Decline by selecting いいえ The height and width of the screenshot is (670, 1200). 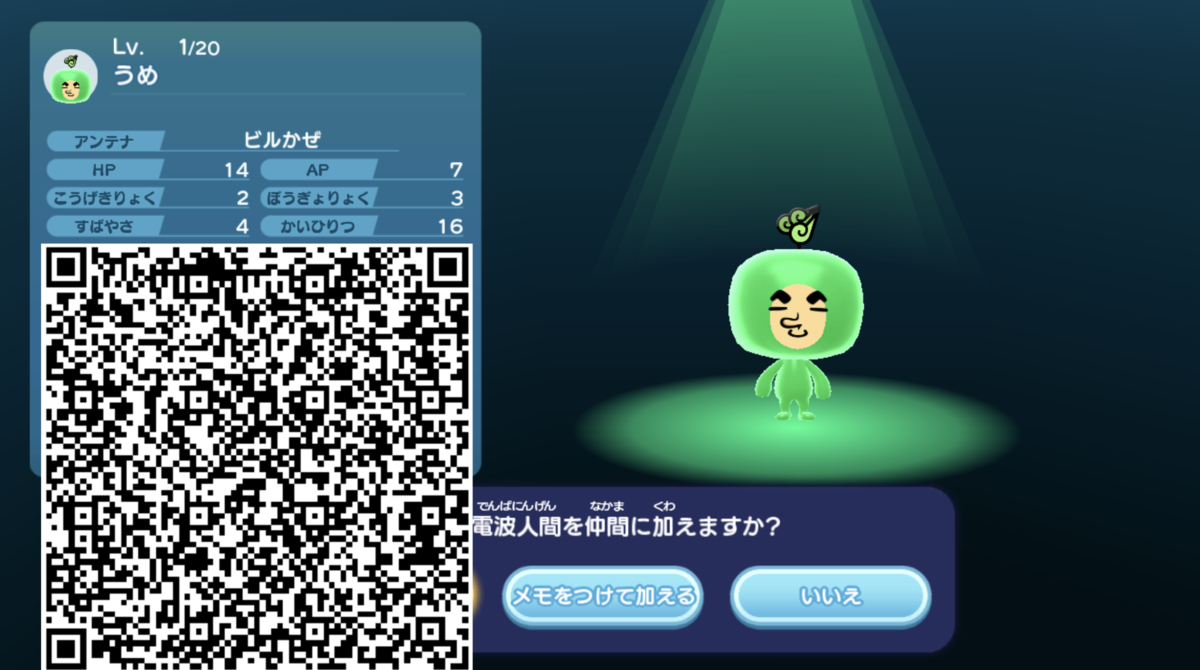pos(831,597)
